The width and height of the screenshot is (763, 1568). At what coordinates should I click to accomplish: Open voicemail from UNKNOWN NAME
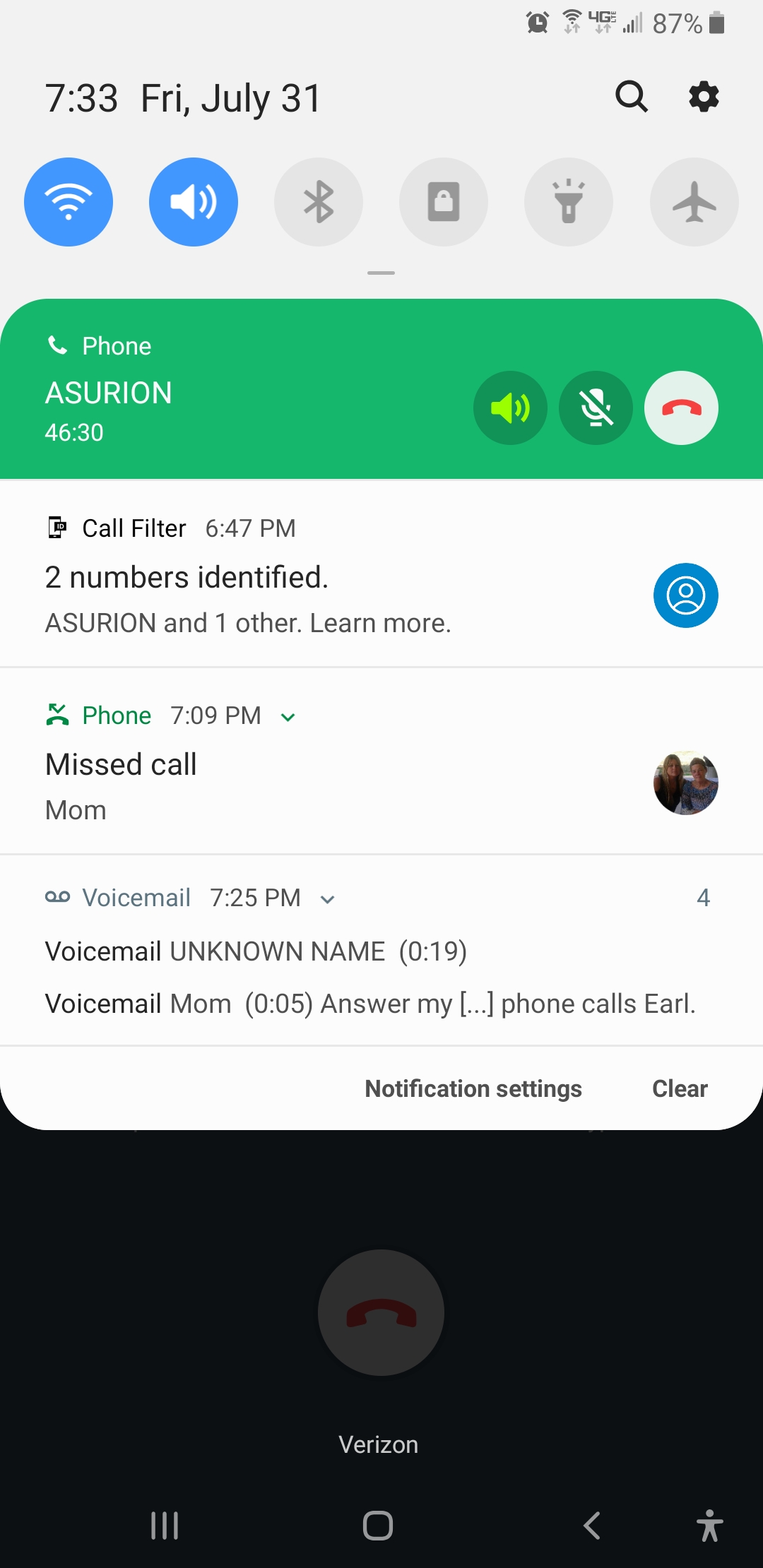click(x=256, y=951)
